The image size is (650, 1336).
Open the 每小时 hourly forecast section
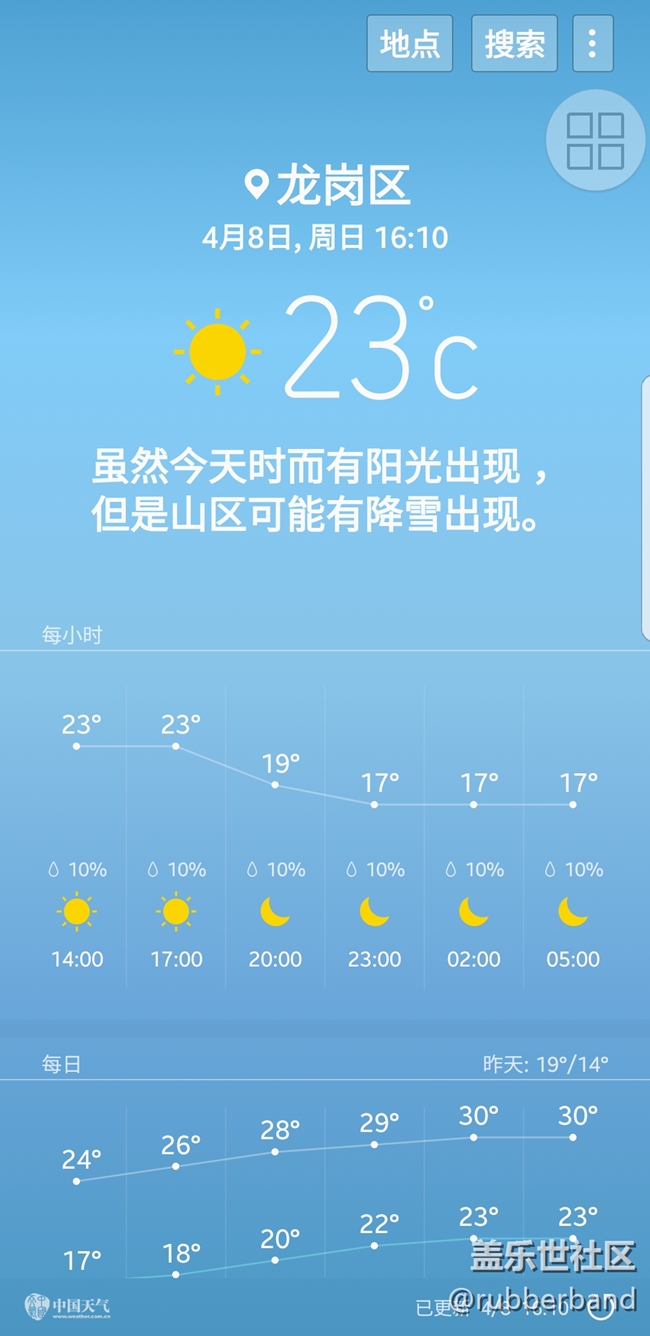click(x=72, y=635)
